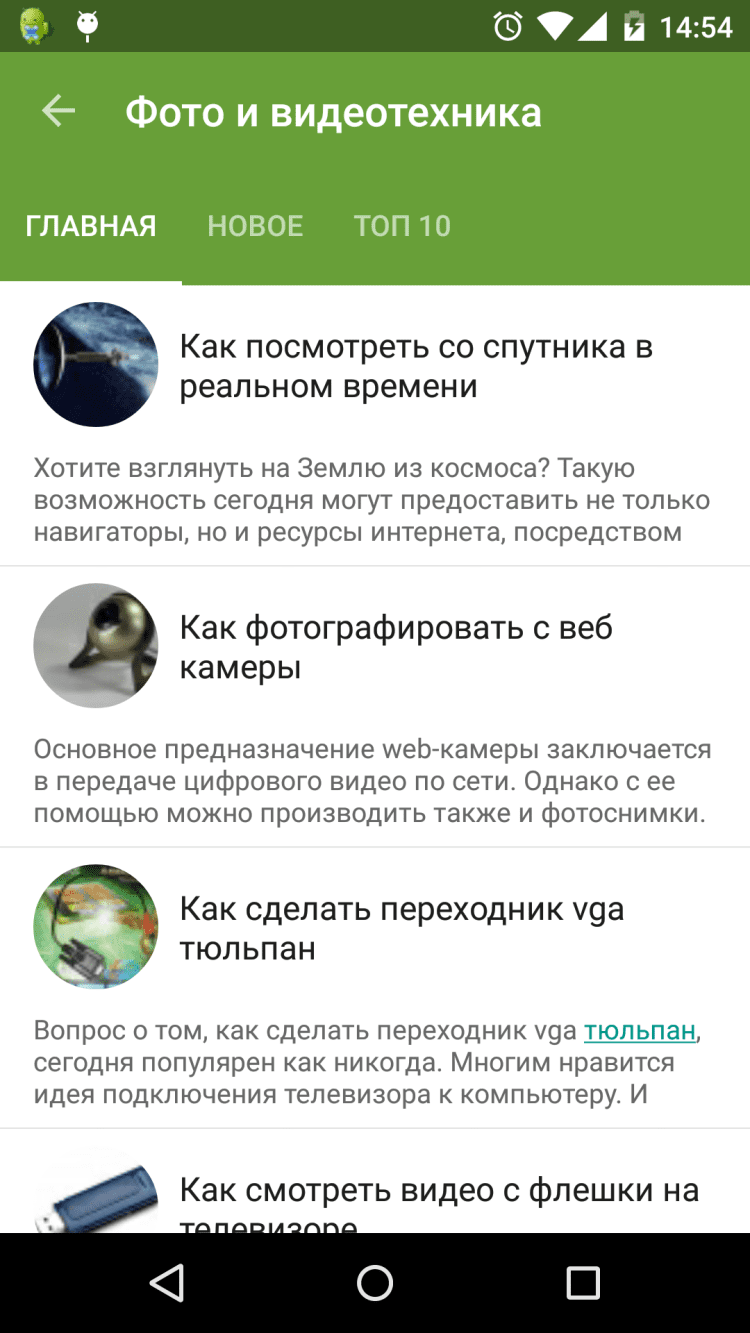The image size is (750, 1333).
Task: Read the article on photographing with webcam
Action: (396, 647)
